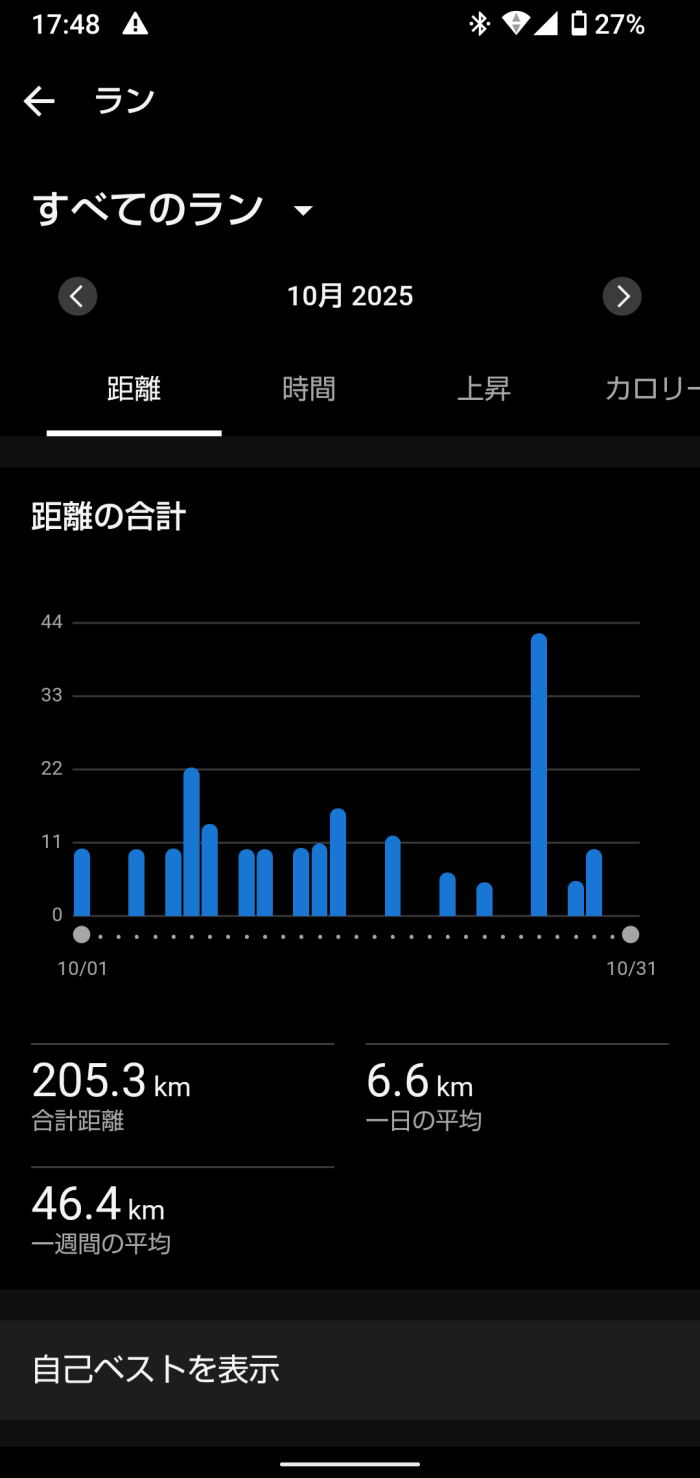This screenshot has height=1478, width=700.
Task: Open the カロリー tab
Action: tap(650, 389)
